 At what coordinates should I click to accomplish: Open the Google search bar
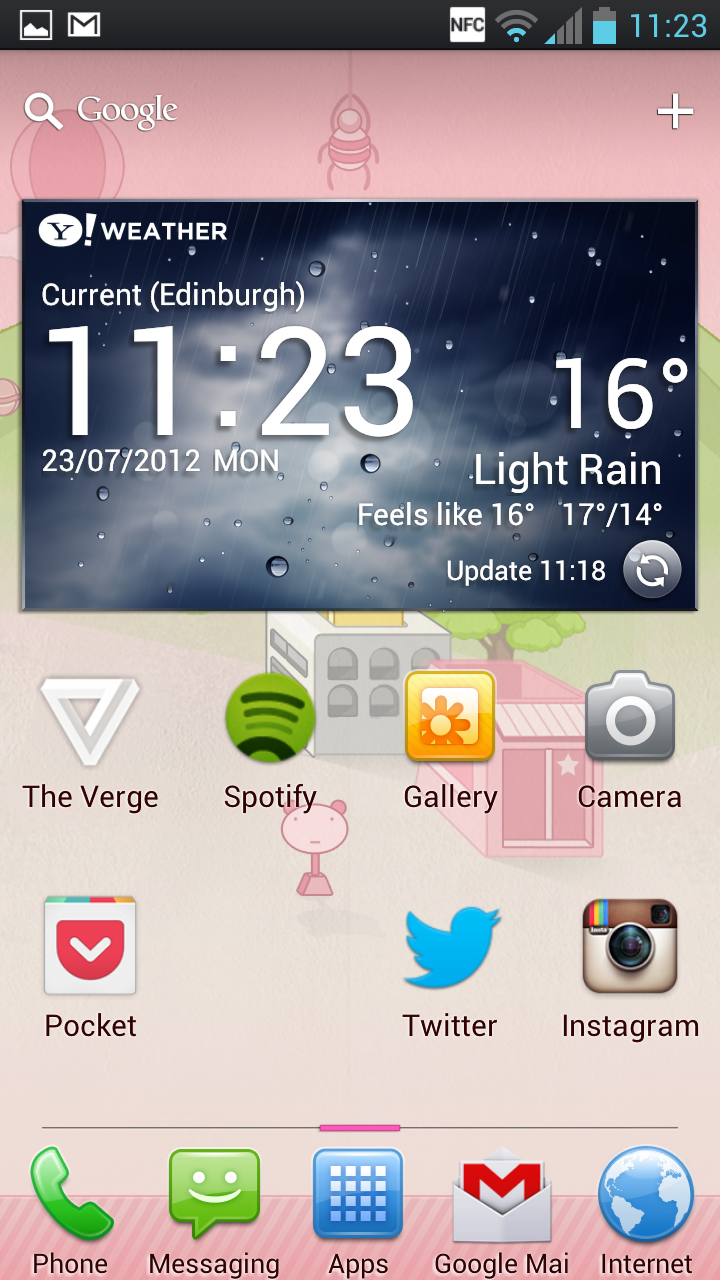pos(101,110)
